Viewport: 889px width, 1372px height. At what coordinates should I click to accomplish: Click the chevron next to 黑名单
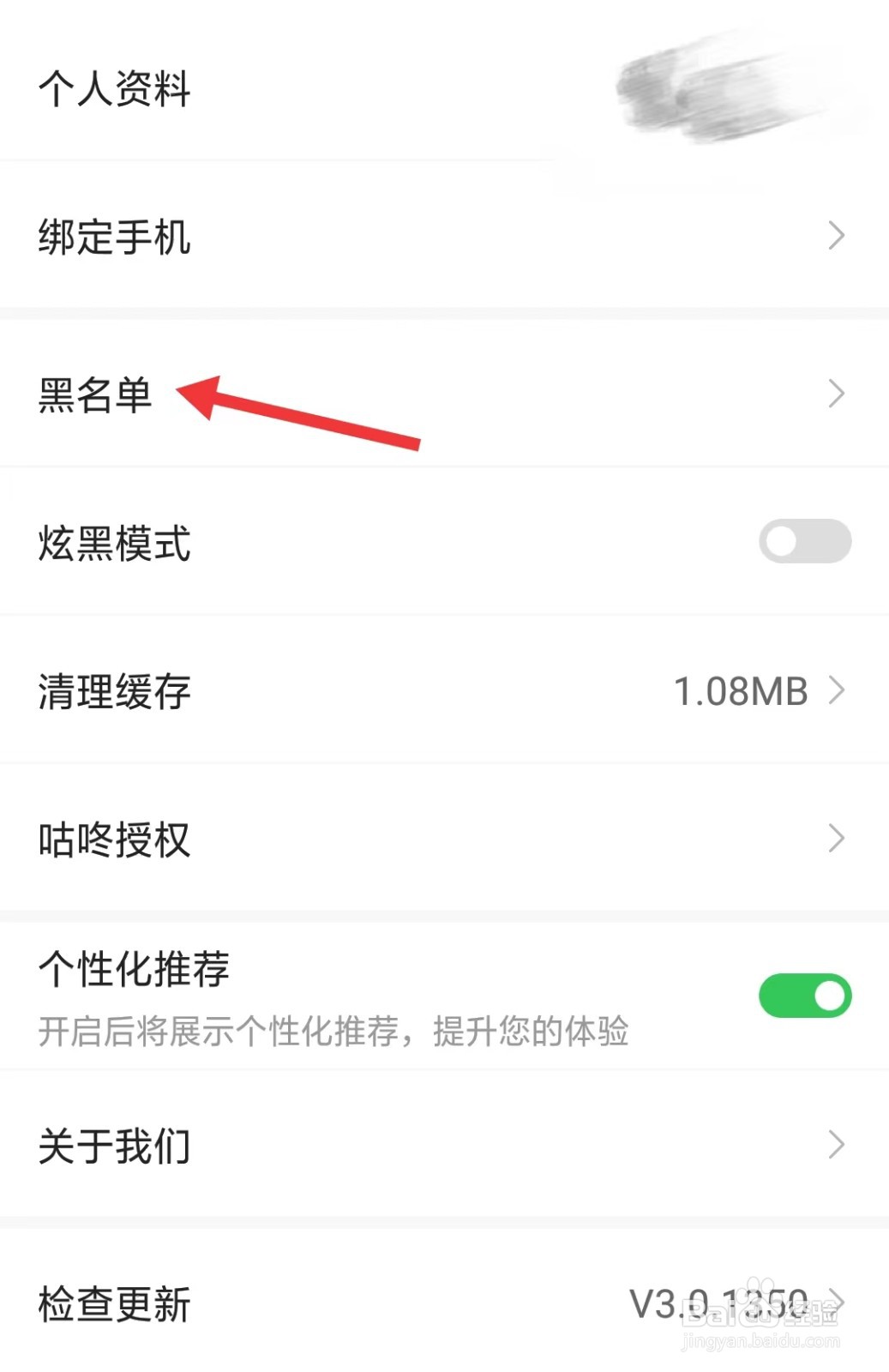(x=838, y=393)
